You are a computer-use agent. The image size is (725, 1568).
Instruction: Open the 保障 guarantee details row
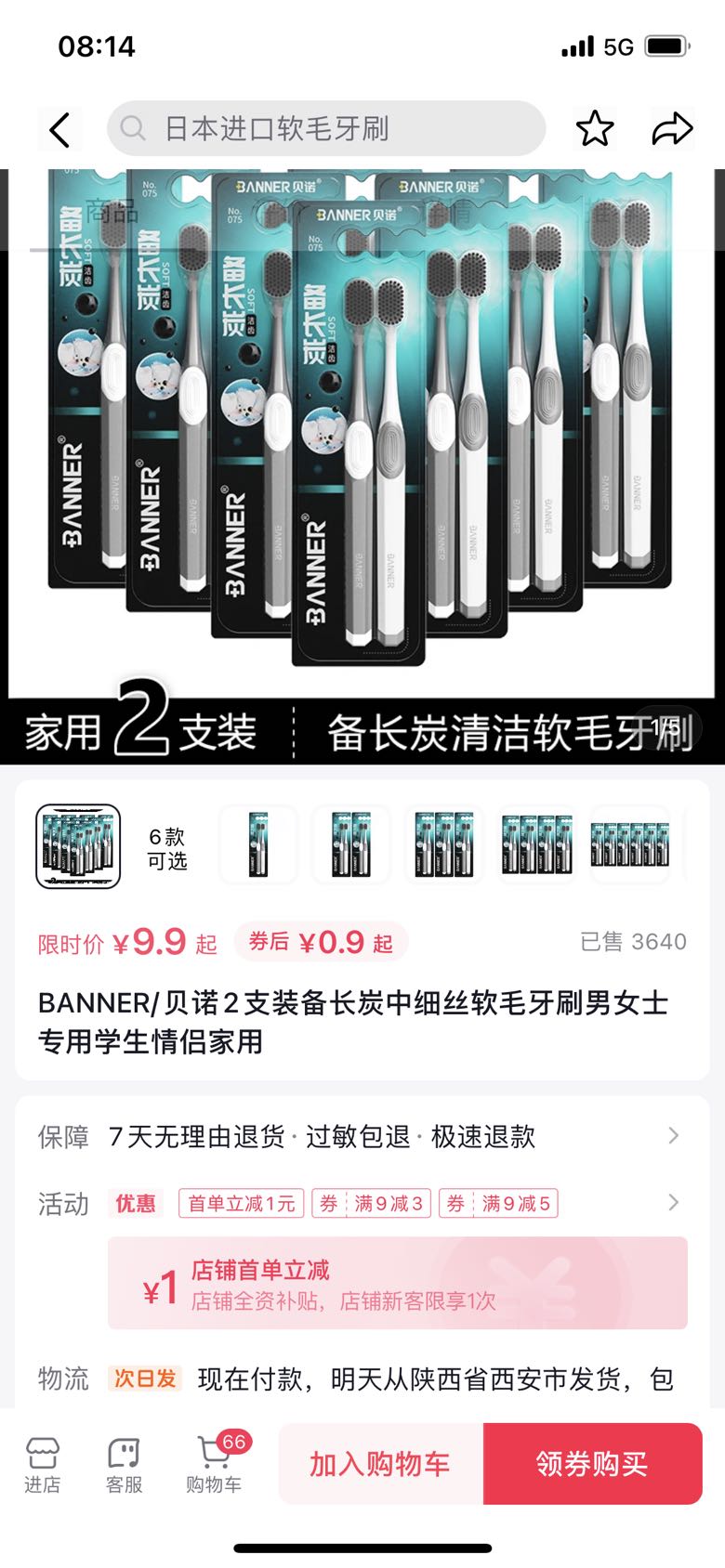click(x=362, y=1136)
